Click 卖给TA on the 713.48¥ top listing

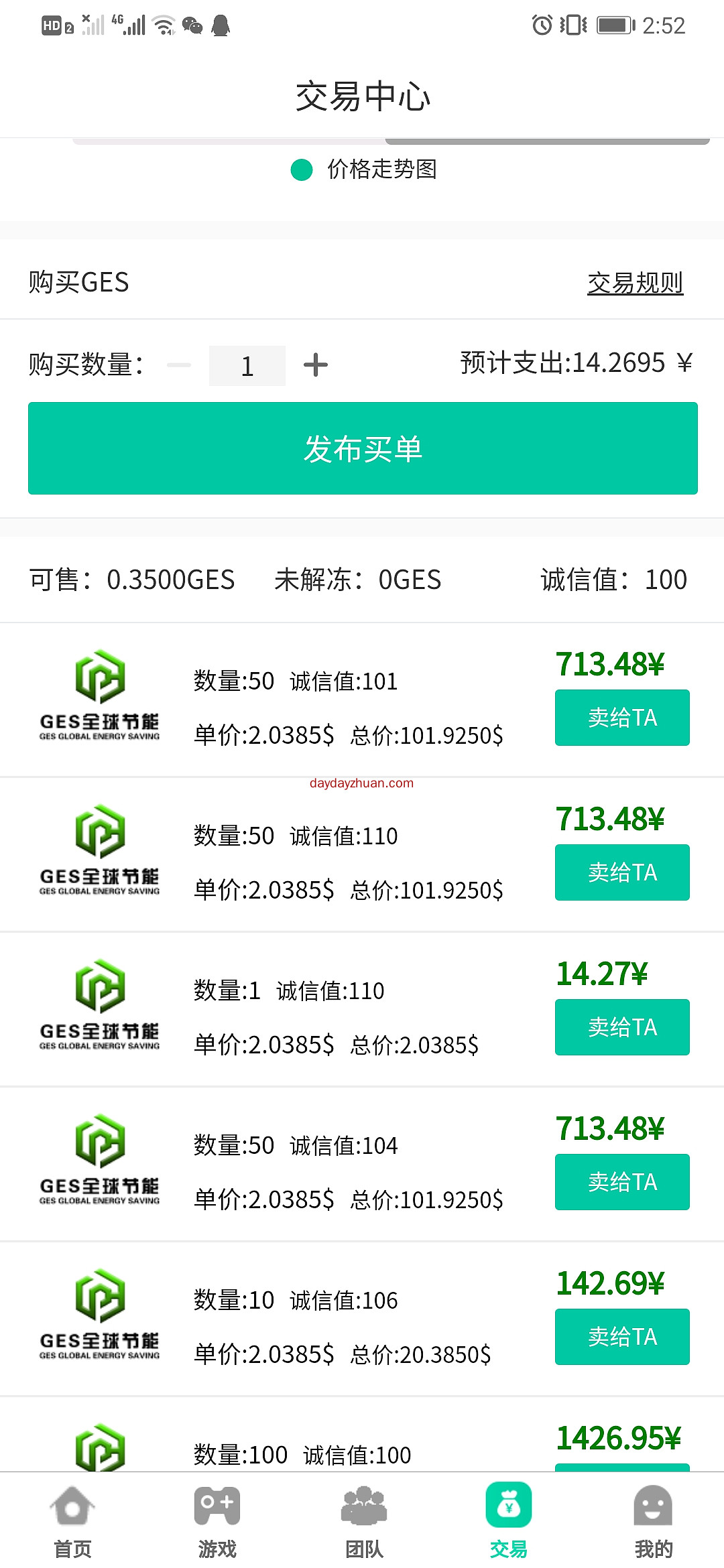pyautogui.click(x=621, y=717)
